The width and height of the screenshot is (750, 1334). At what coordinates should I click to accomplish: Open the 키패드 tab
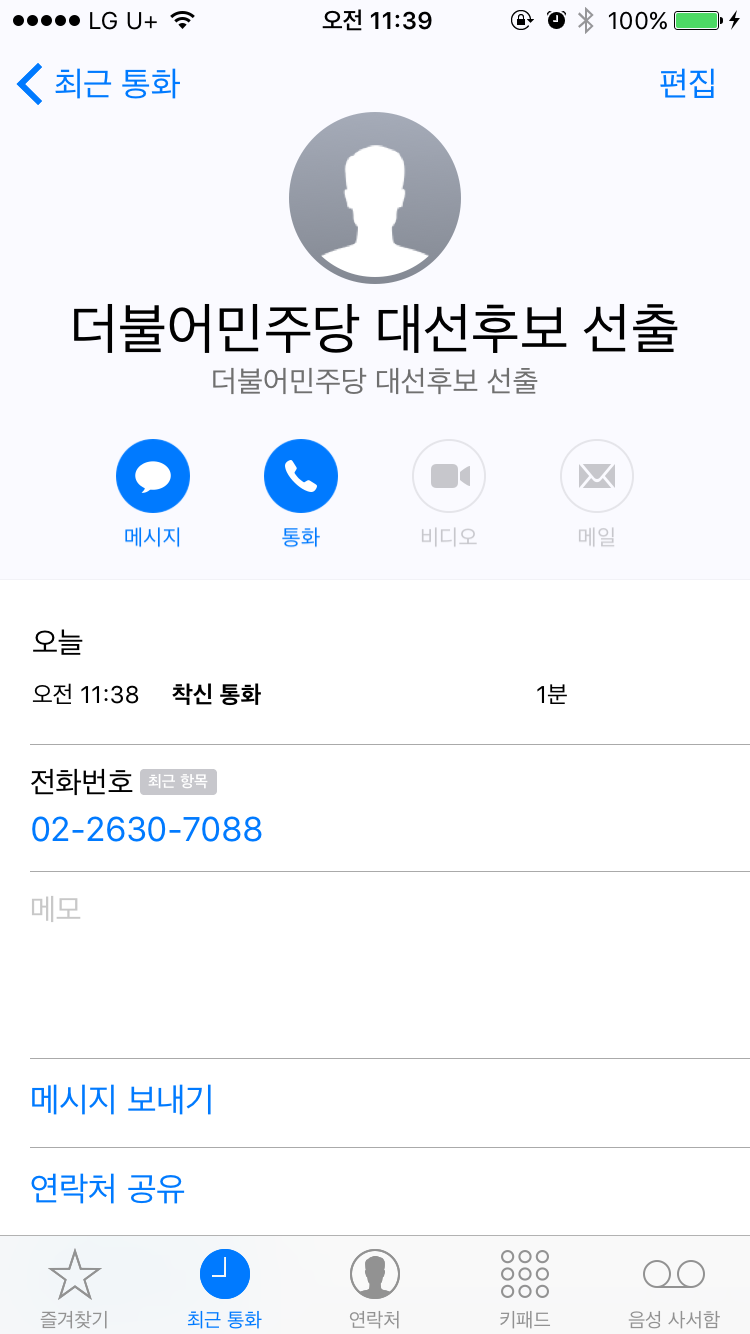pyautogui.click(x=525, y=1288)
